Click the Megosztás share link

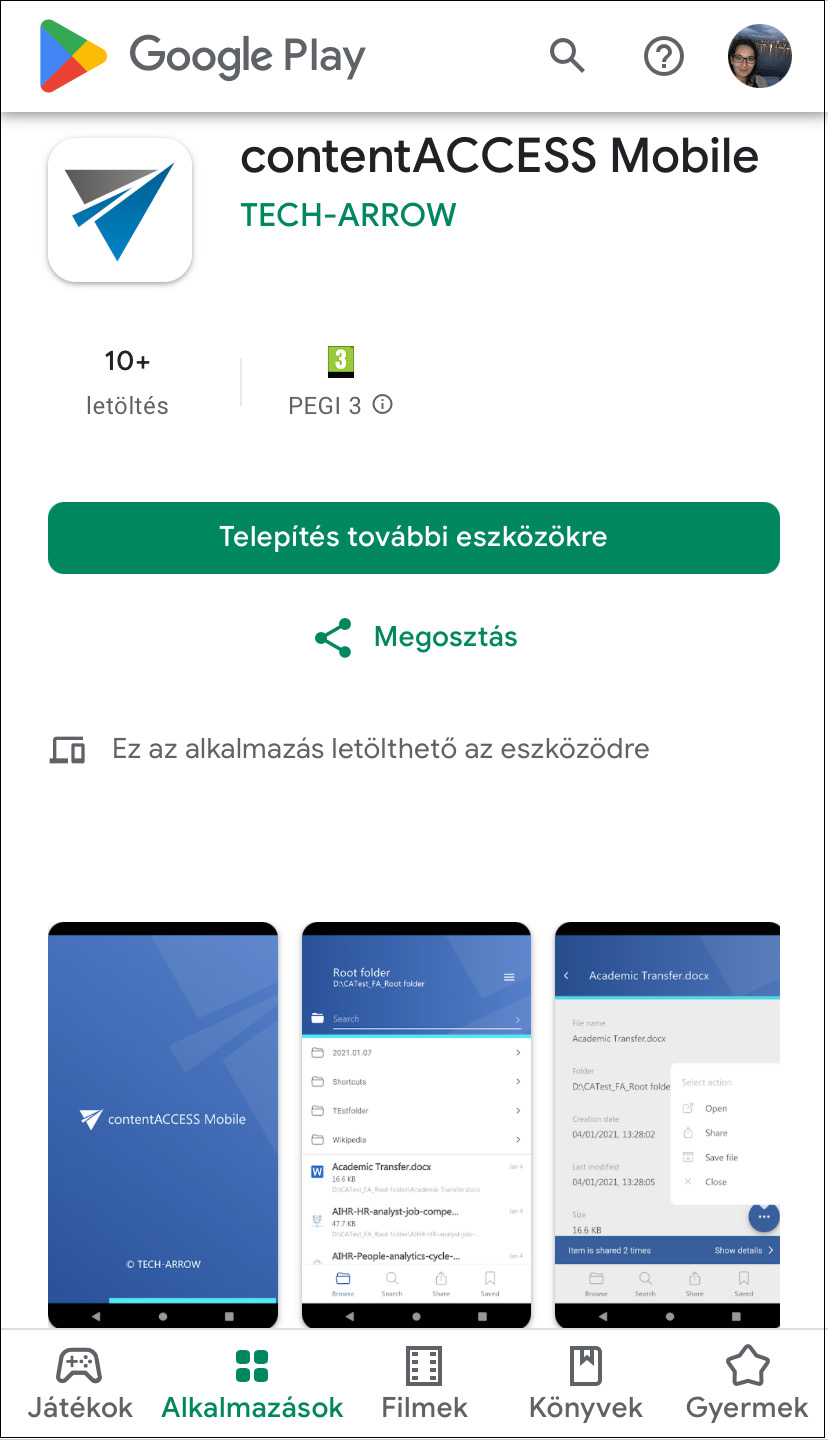[446, 636]
